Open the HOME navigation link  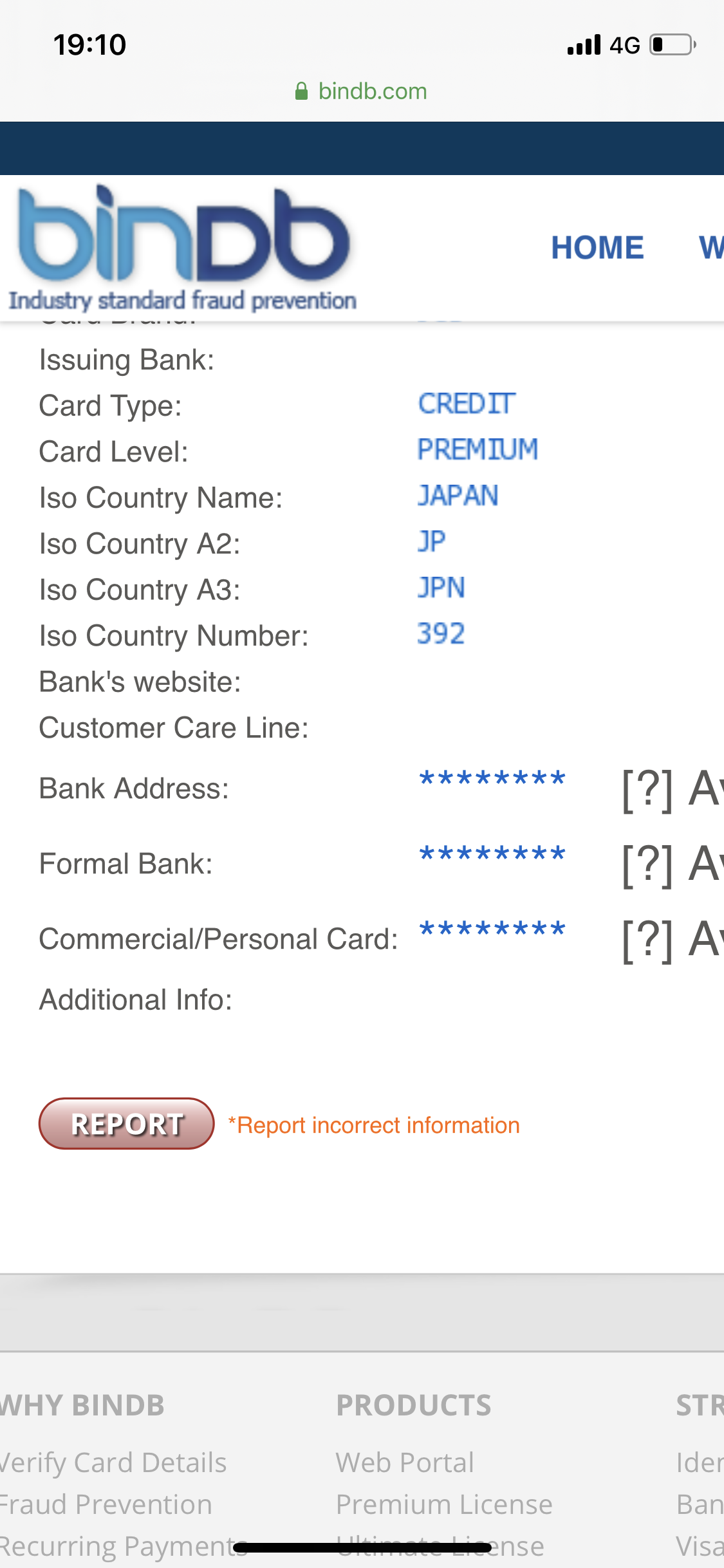(x=597, y=248)
